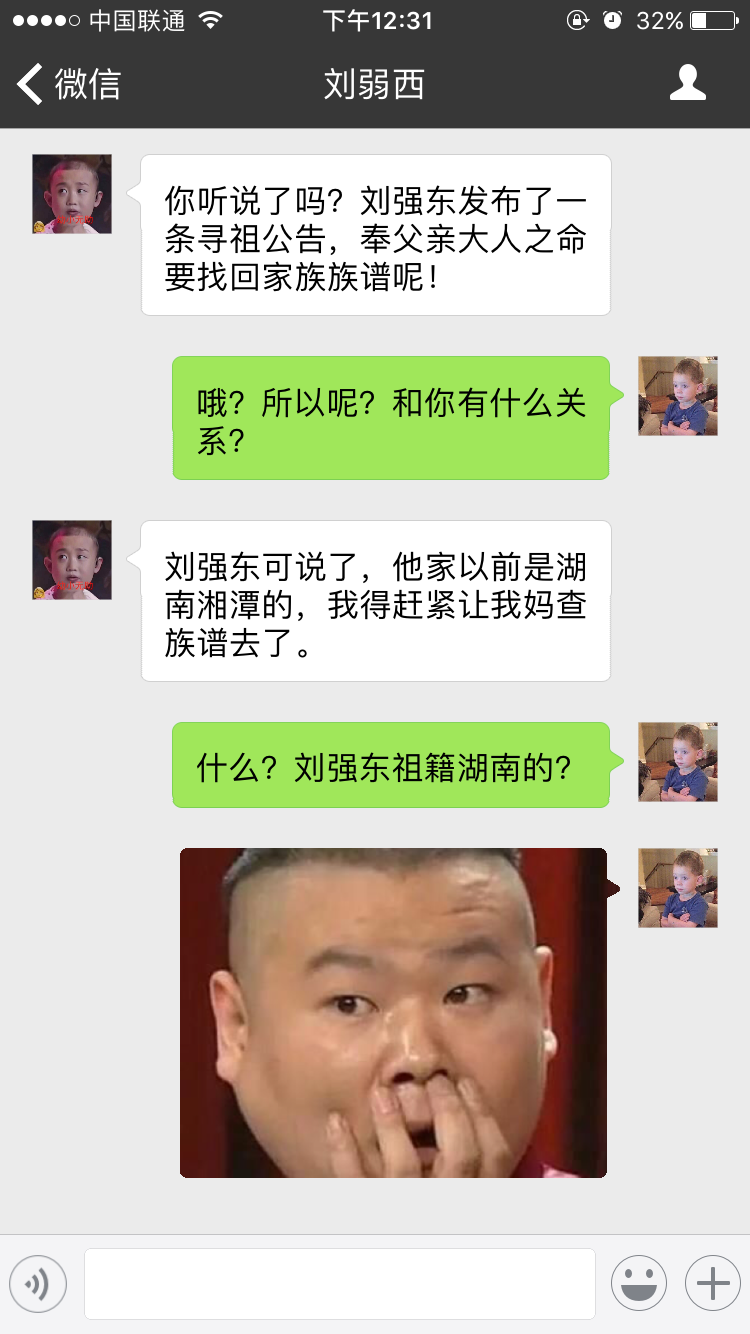The width and height of the screenshot is (750, 1334).
Task: View the sent shocked-face image full screen
Action: [393, 1012]
